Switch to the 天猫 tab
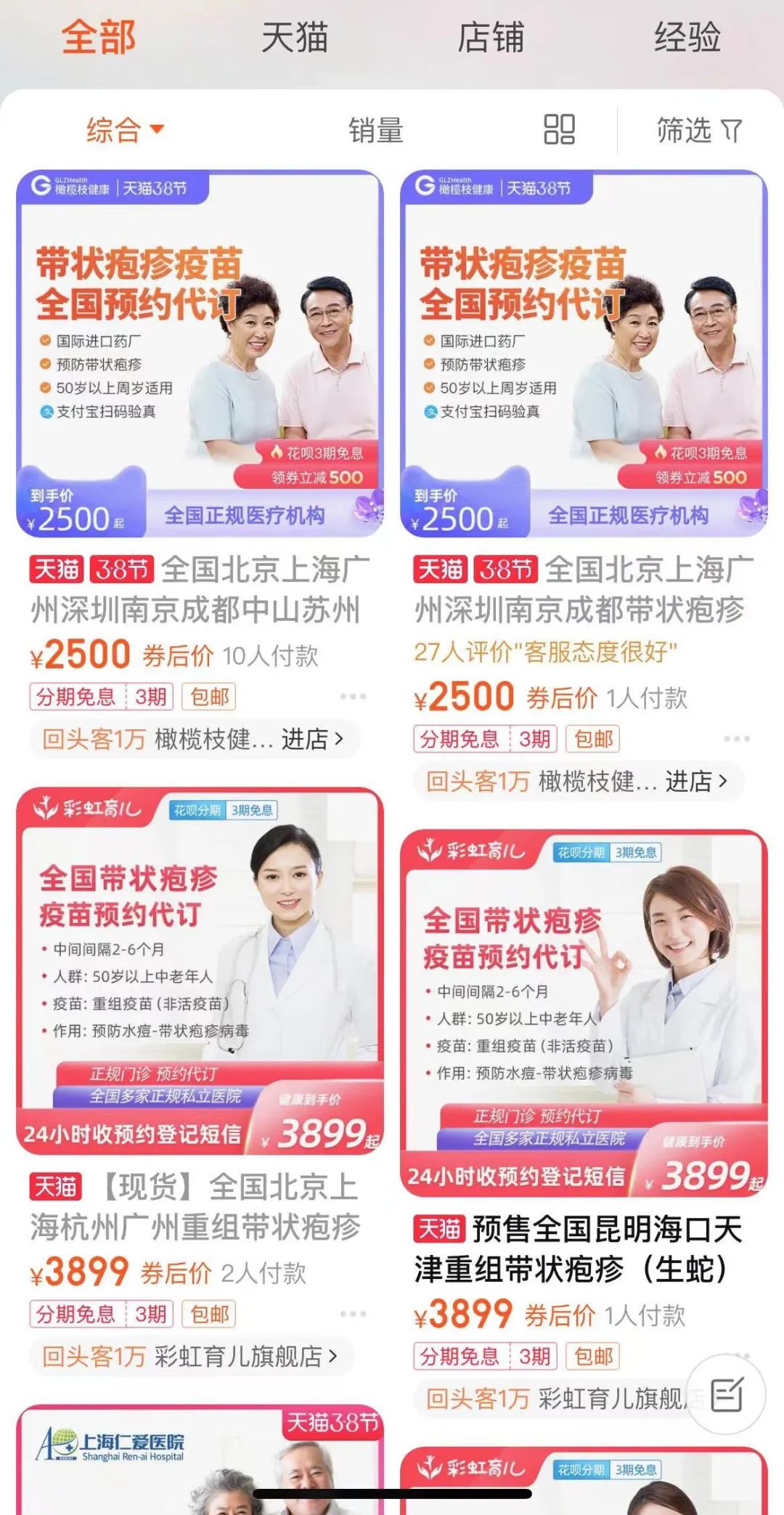Image resolution: width=784 pixels, height=1515 pixels. [294, 38]
